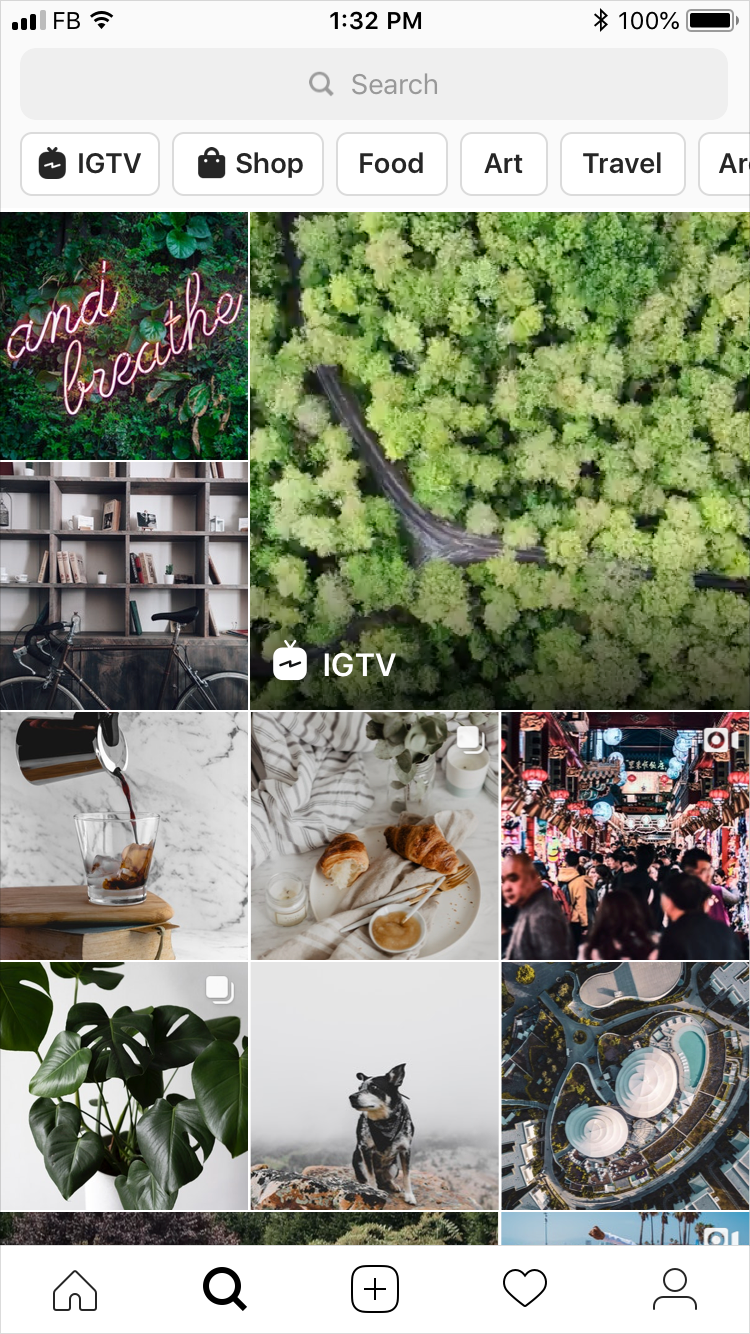
Task: View the dog on rocks photo
Action: click(x=374, y=1085)
